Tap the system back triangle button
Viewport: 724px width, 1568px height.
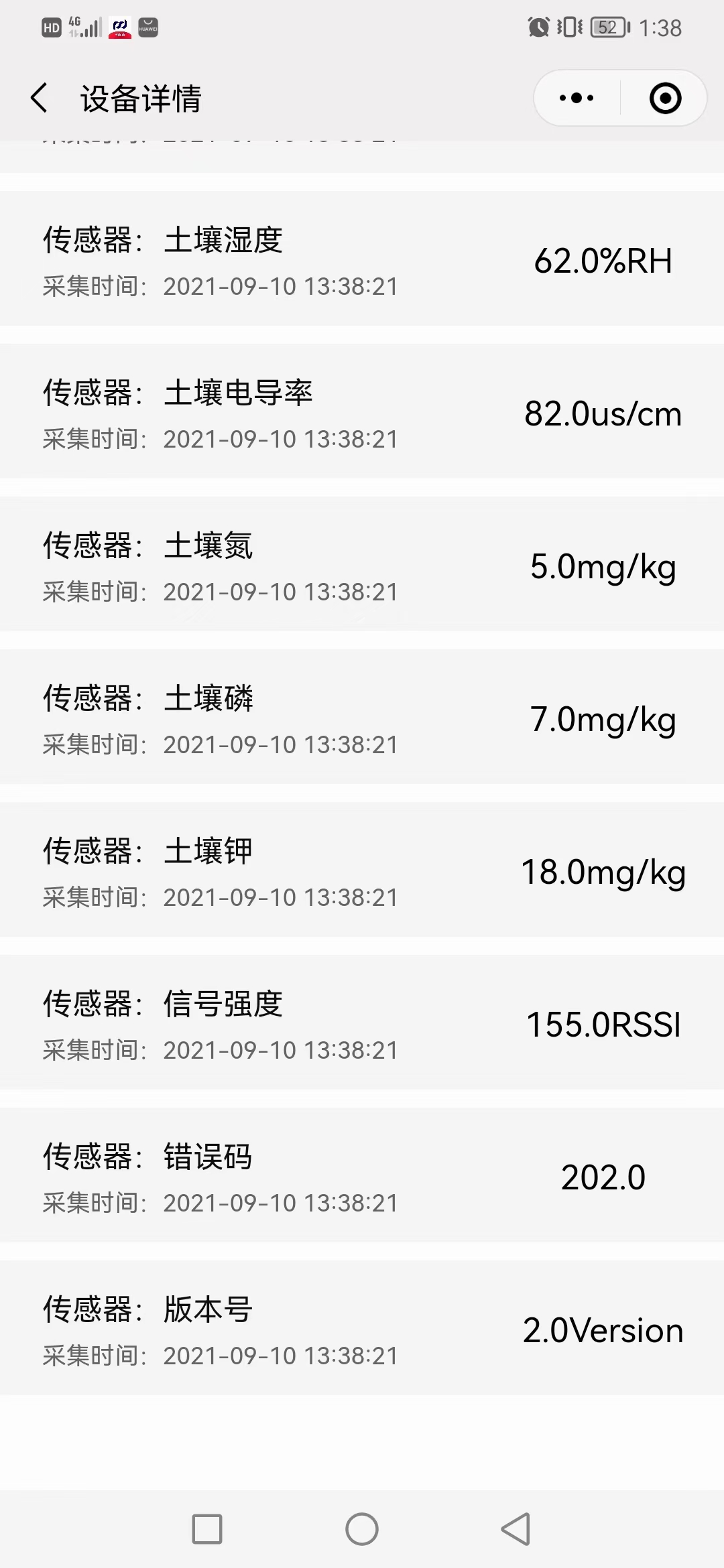(516, 1529)
